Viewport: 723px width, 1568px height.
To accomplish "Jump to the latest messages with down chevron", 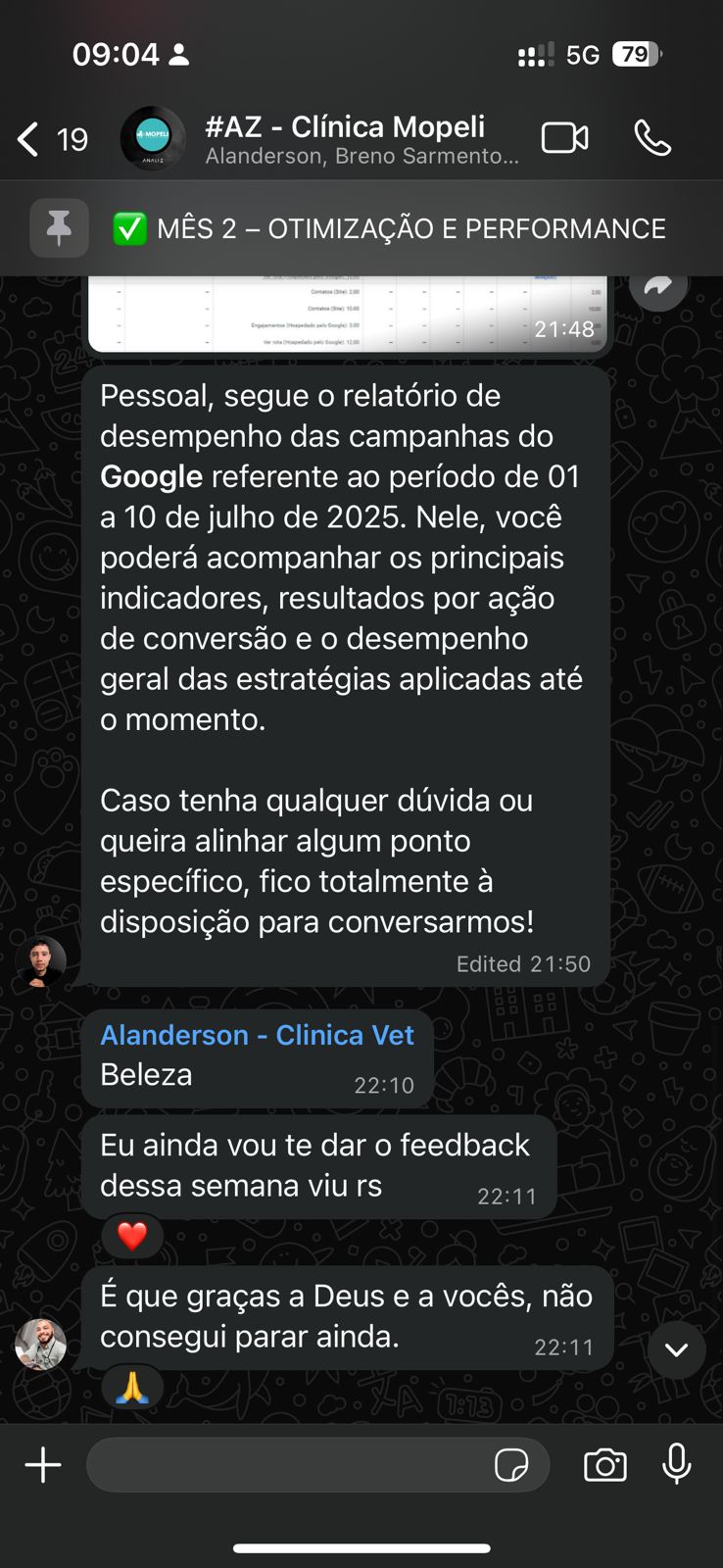I will coord(676,1349).
